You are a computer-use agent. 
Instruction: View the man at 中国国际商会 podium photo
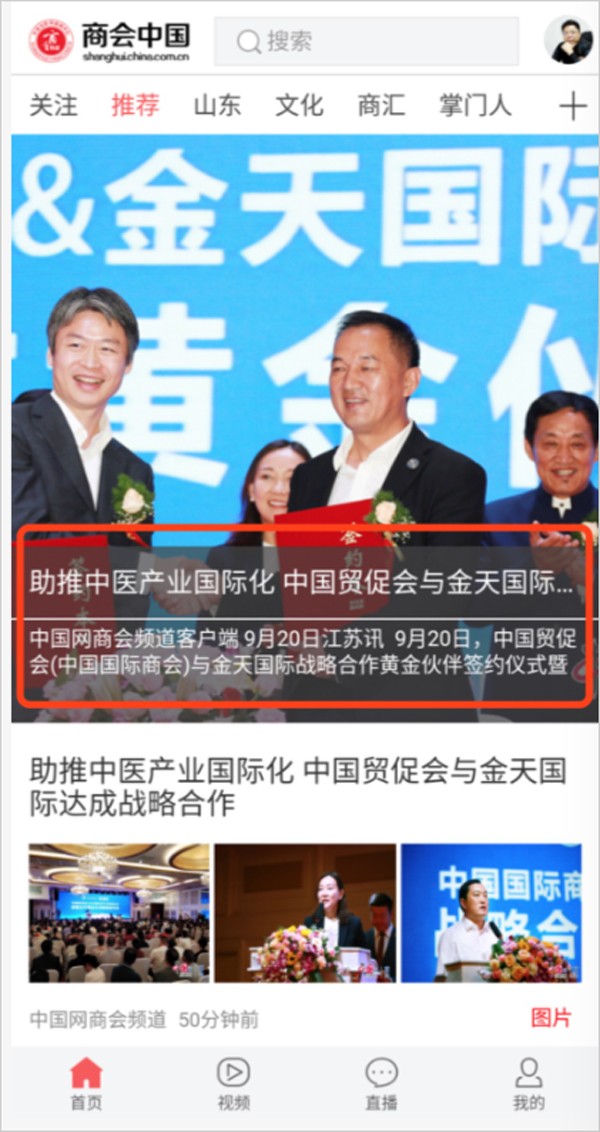click(x=490, y=913)
